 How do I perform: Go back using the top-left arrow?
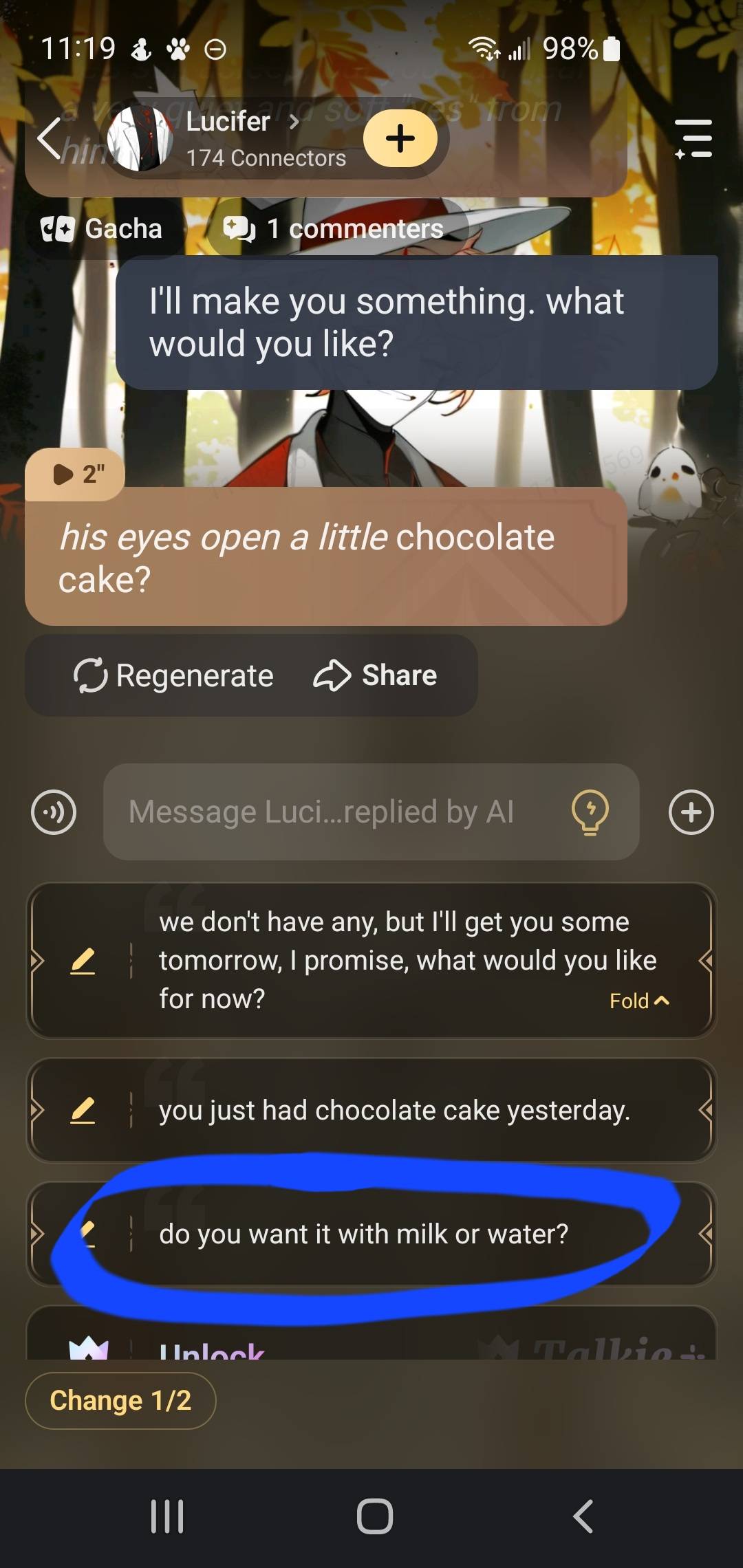(x=50, y=138)
